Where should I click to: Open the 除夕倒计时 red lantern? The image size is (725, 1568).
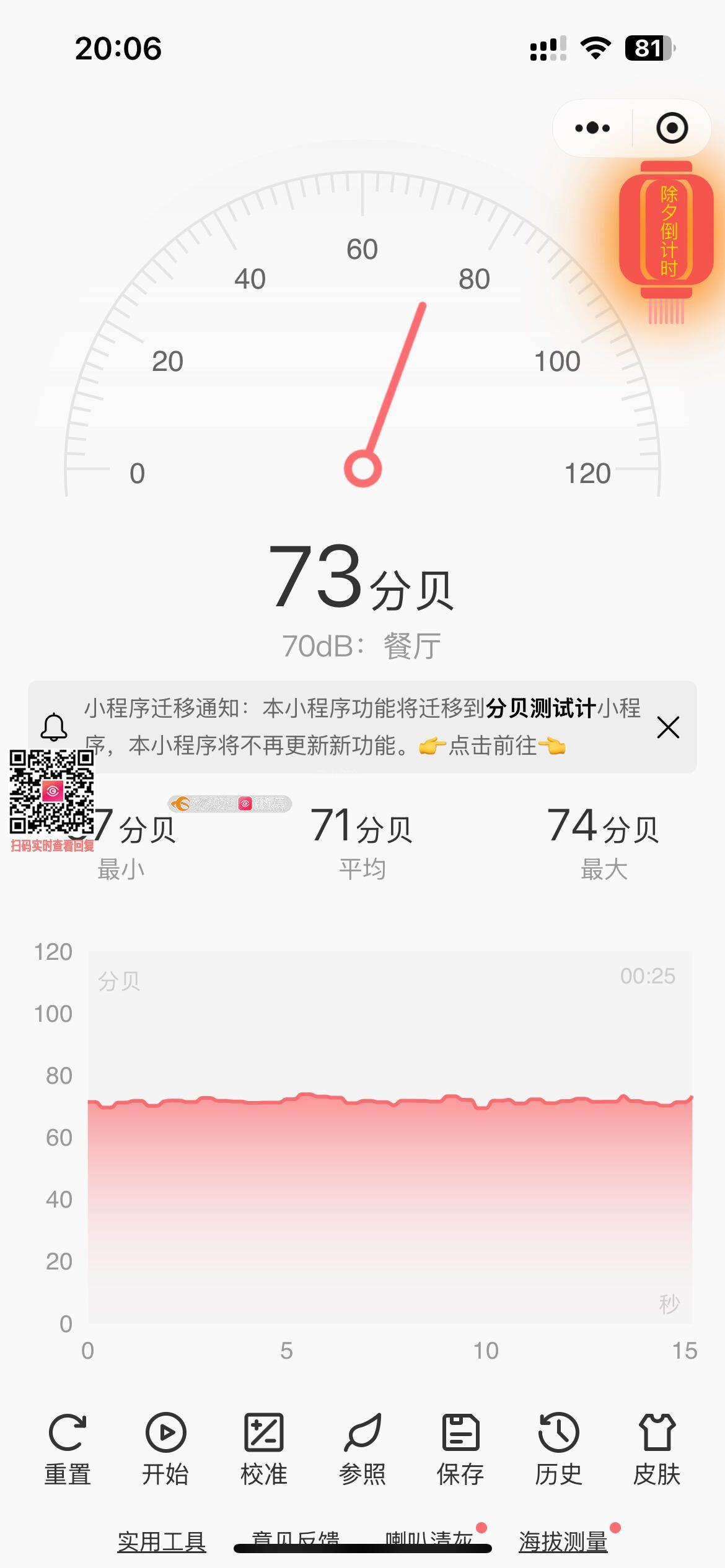(667, 232)
